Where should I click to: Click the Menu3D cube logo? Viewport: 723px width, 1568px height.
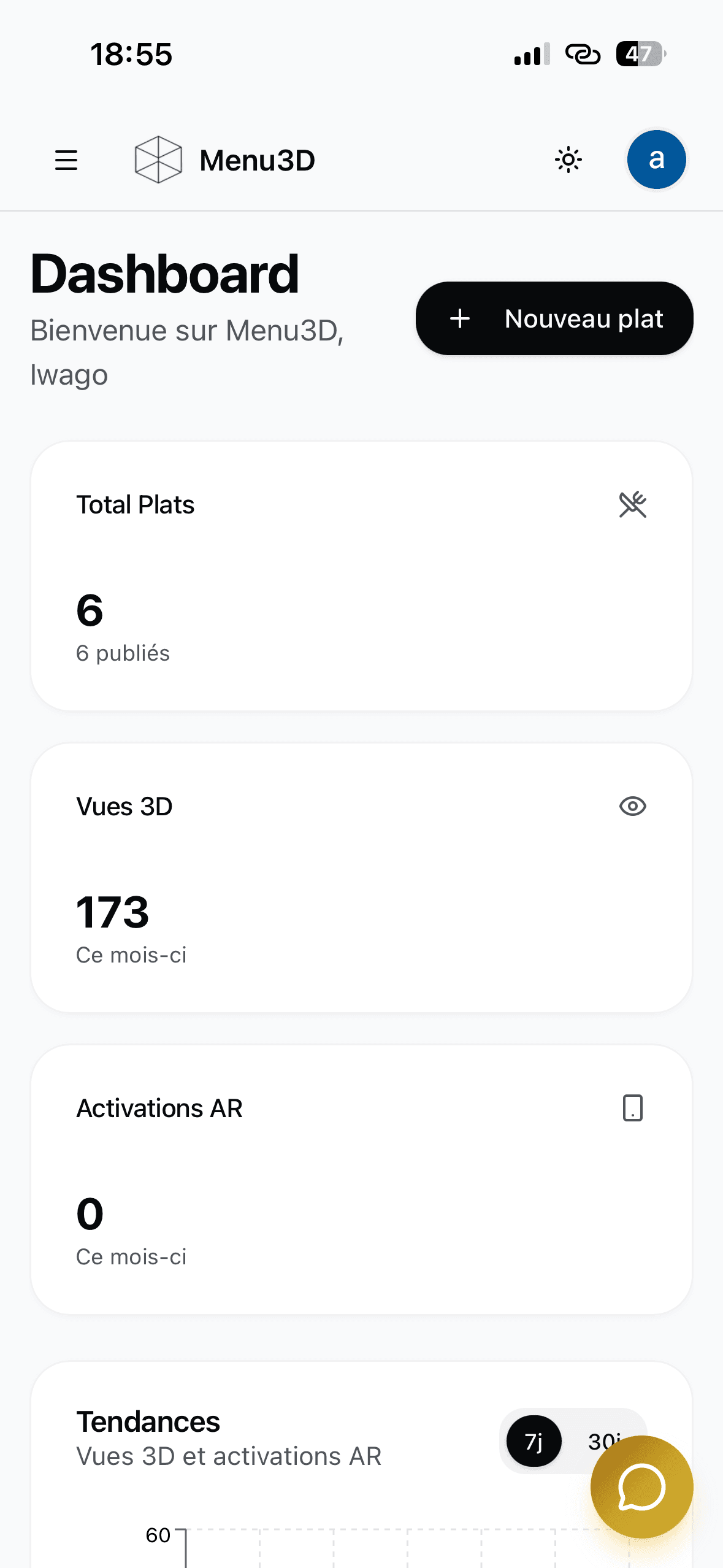pos(158,159)
